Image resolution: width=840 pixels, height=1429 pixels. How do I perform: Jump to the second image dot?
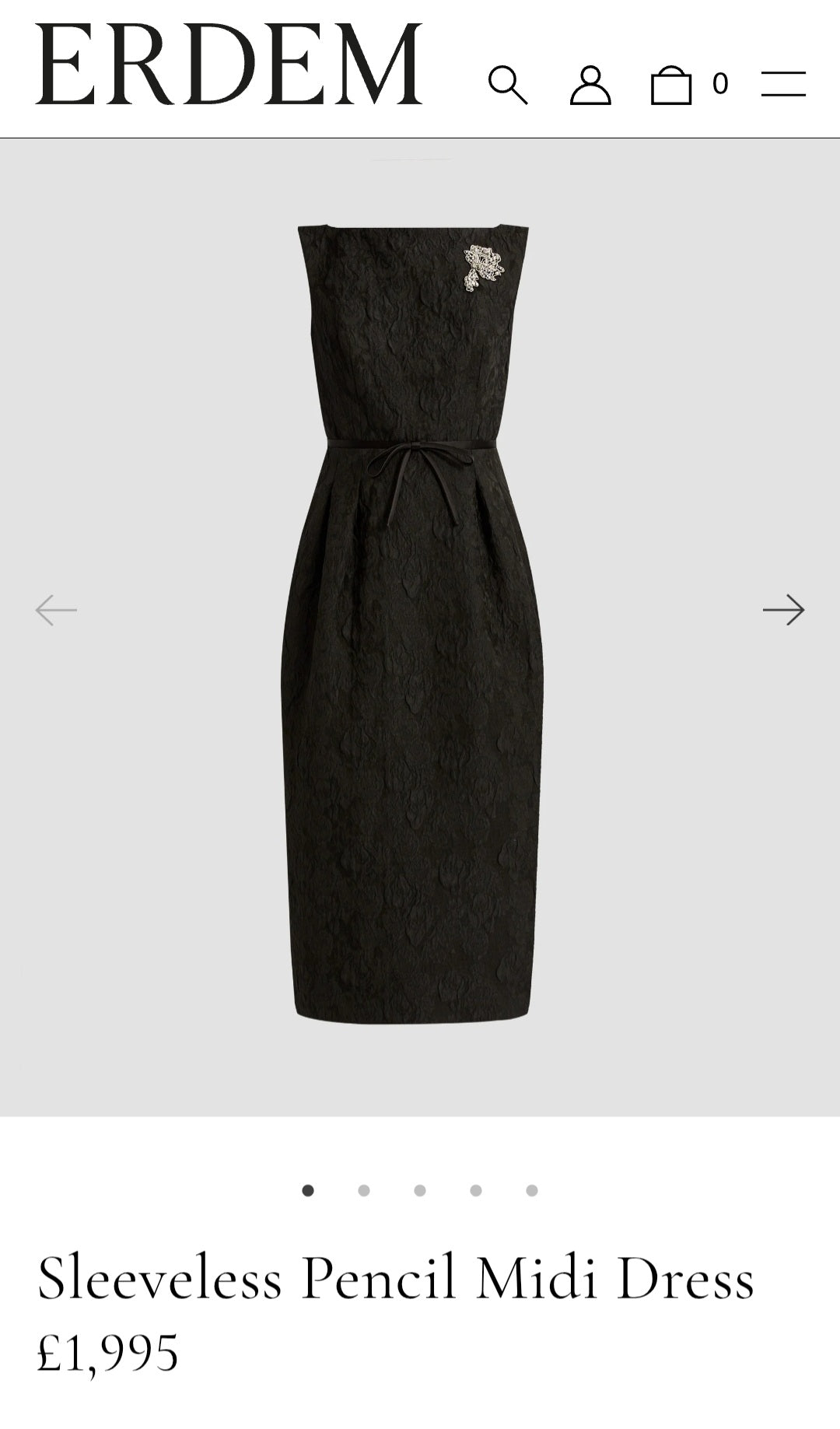point(363,1190)
